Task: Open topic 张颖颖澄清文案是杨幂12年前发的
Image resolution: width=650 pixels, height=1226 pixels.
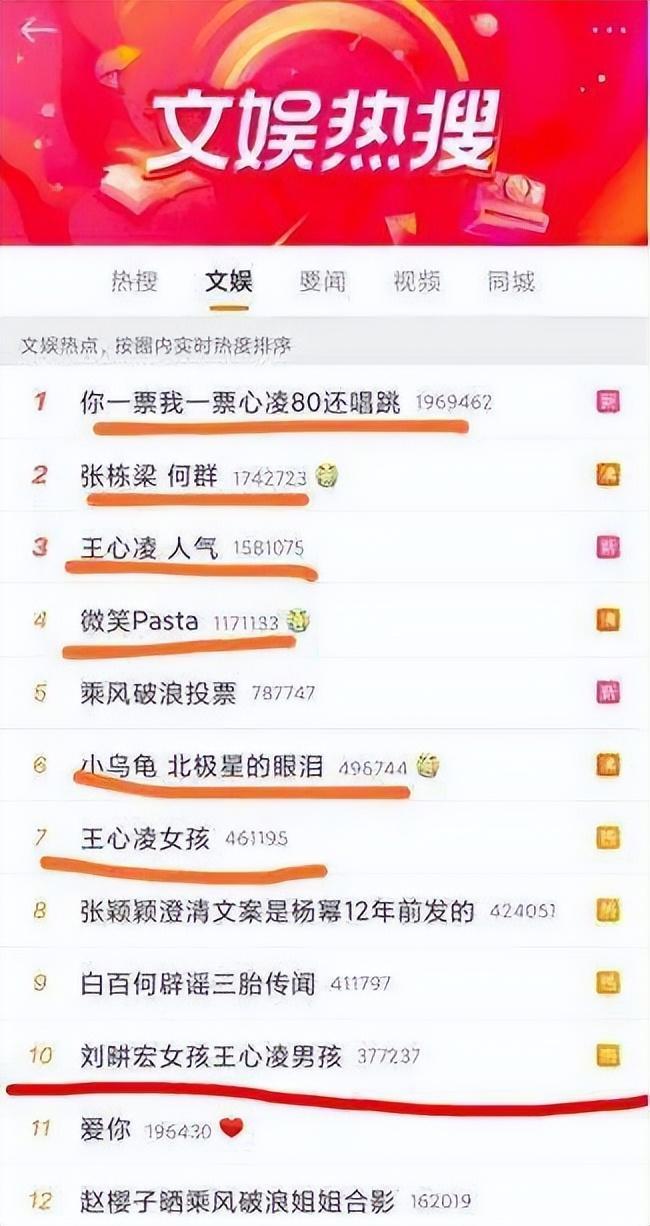Action: [277, 911]
